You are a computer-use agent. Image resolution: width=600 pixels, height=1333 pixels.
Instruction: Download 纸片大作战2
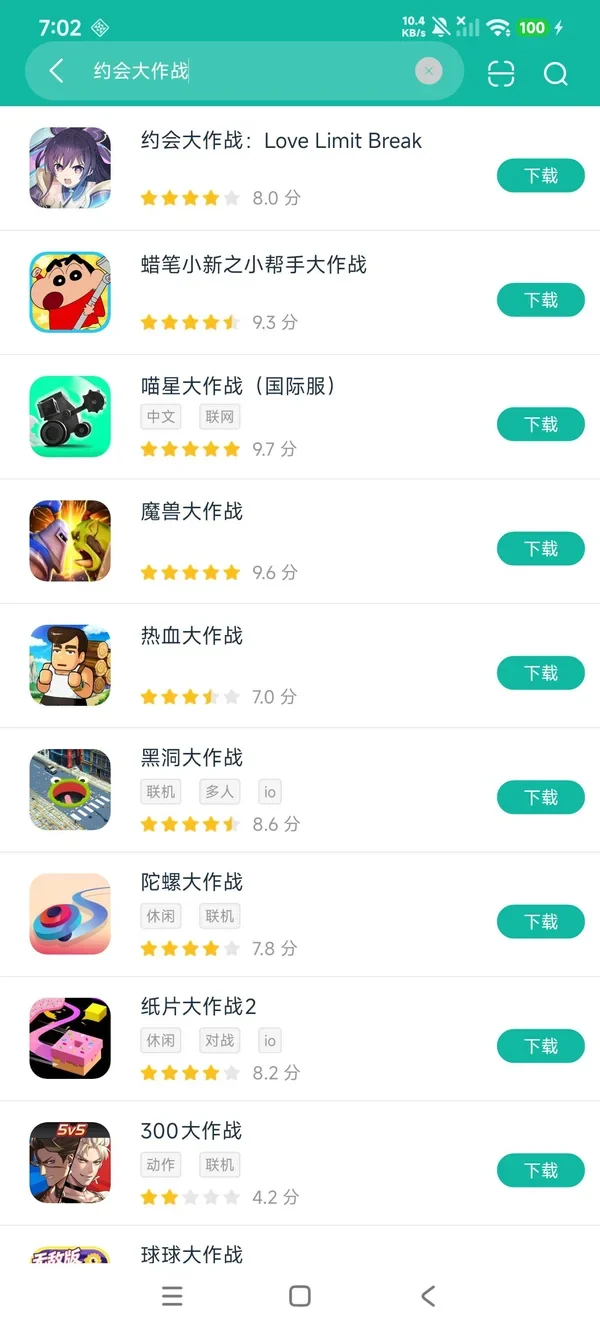541,1046
